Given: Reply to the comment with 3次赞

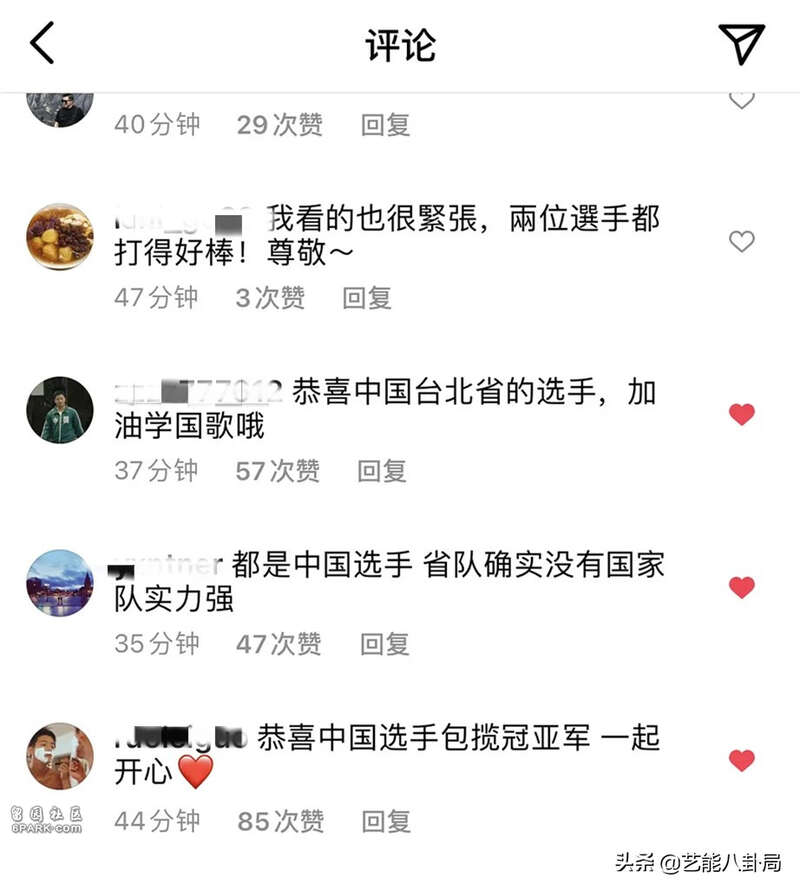Looking at the screenshot, I should (367, 297).
